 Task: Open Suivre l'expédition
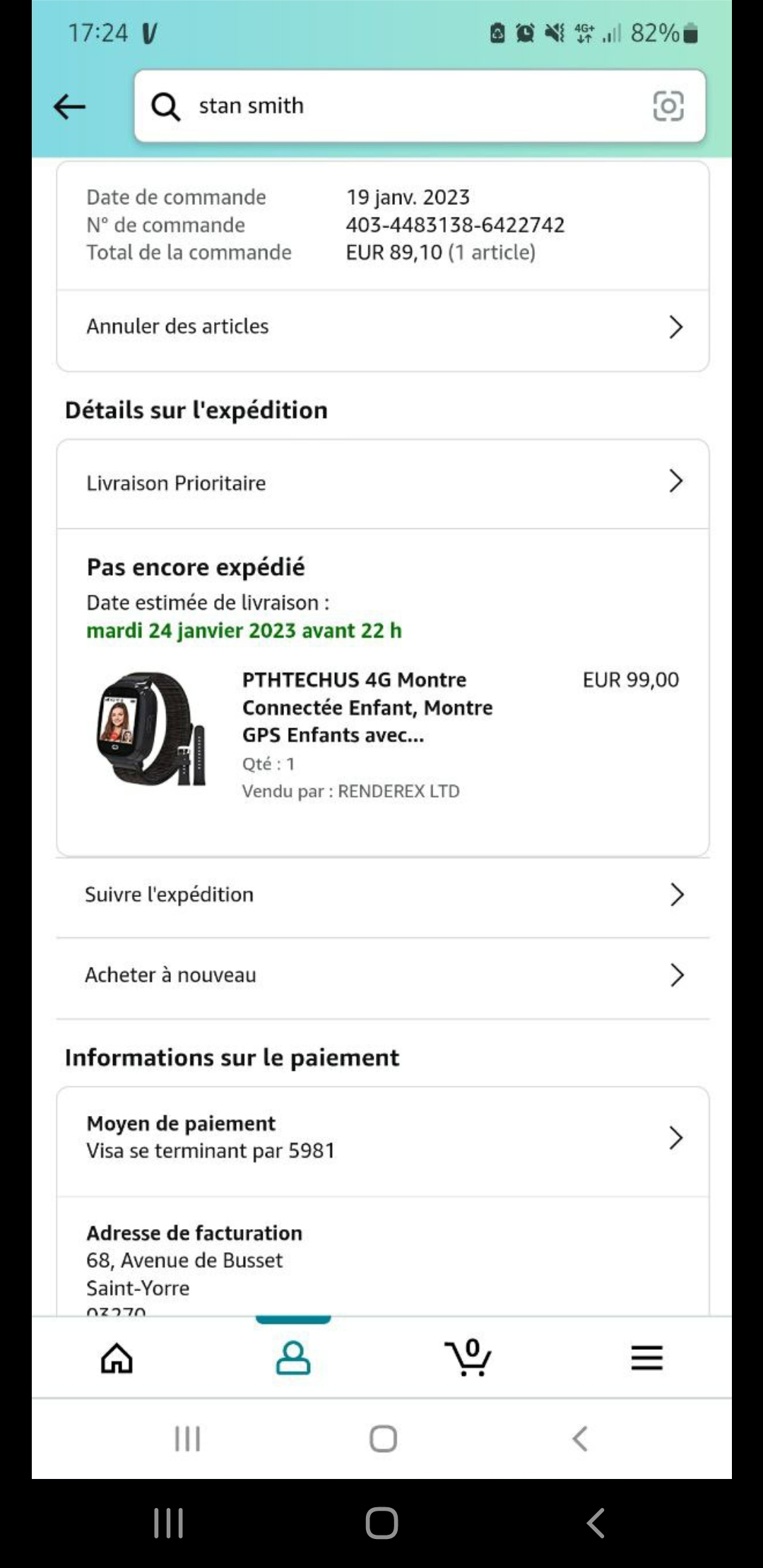tap(382, 895)
